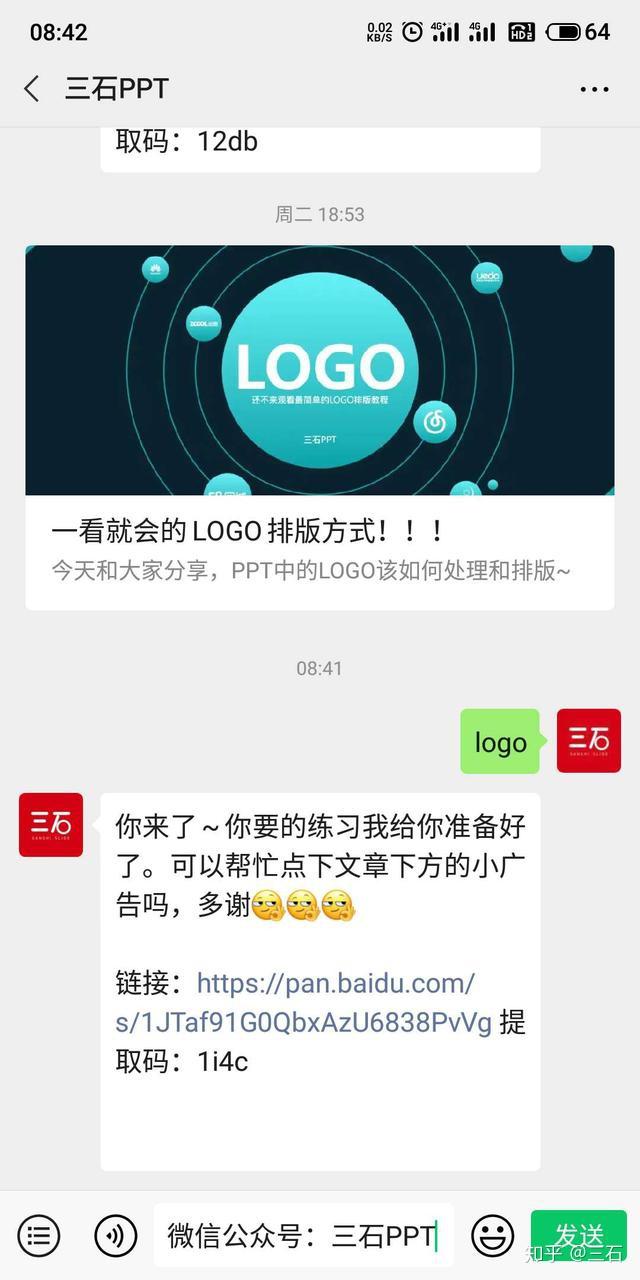Switch to voice input mode
The image size is (640, 1280).
(115, 1235)
